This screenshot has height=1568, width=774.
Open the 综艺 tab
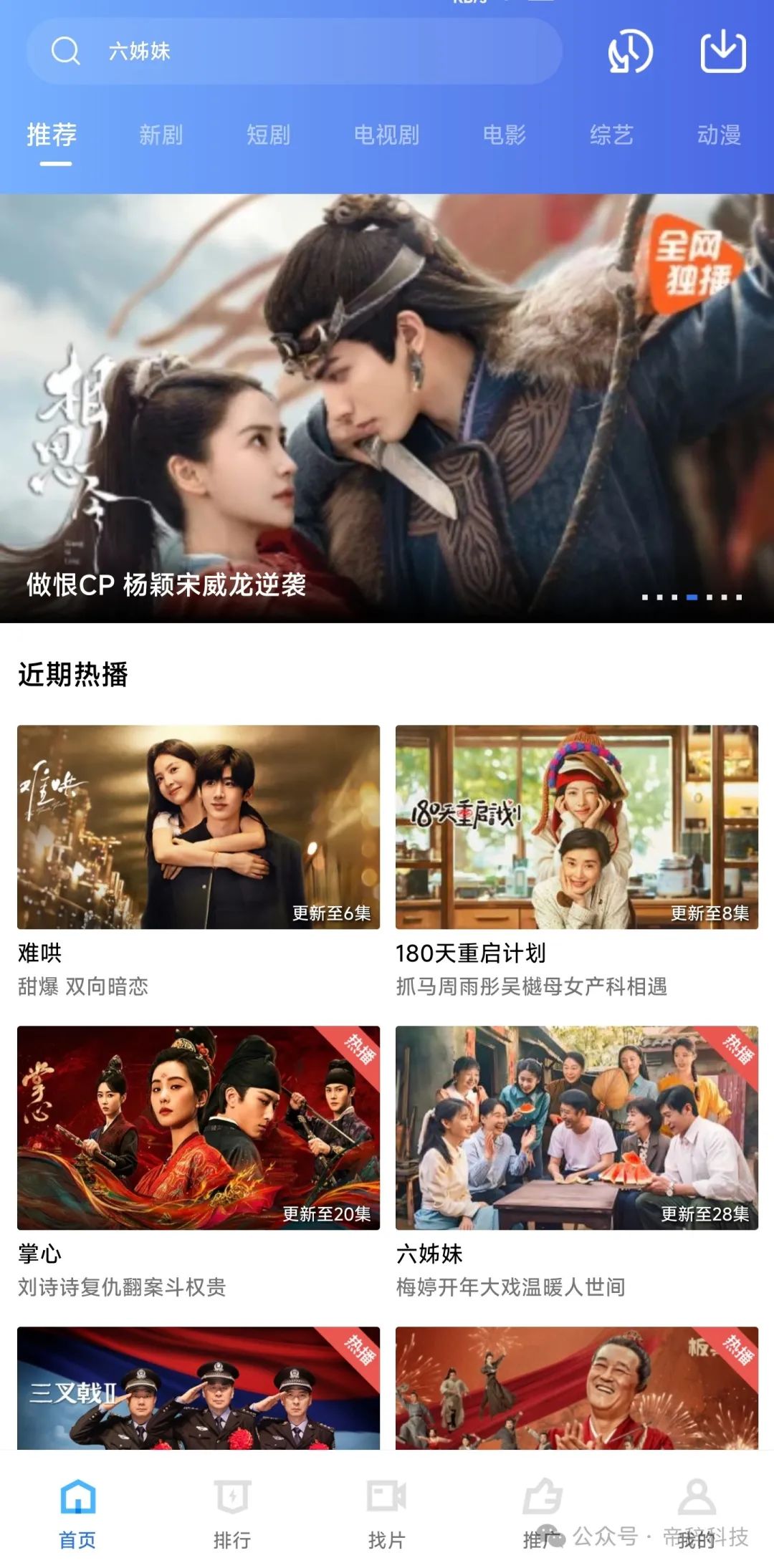pos(611,135)
